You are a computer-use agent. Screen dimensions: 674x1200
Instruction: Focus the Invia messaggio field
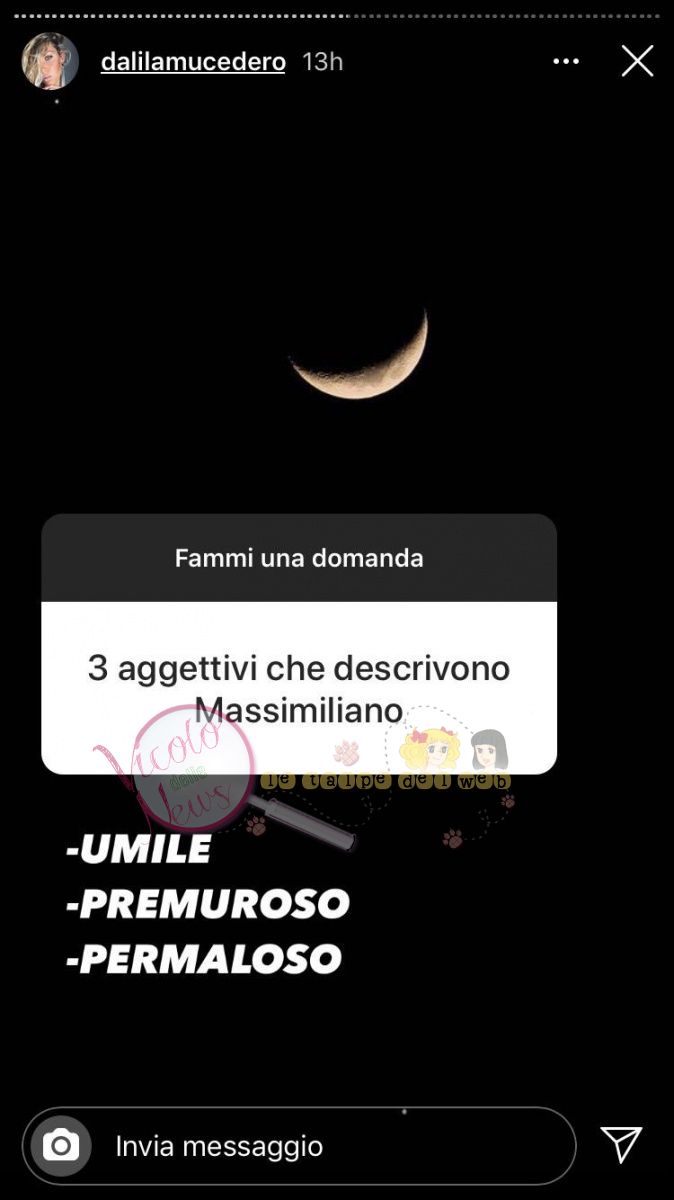330,1146
